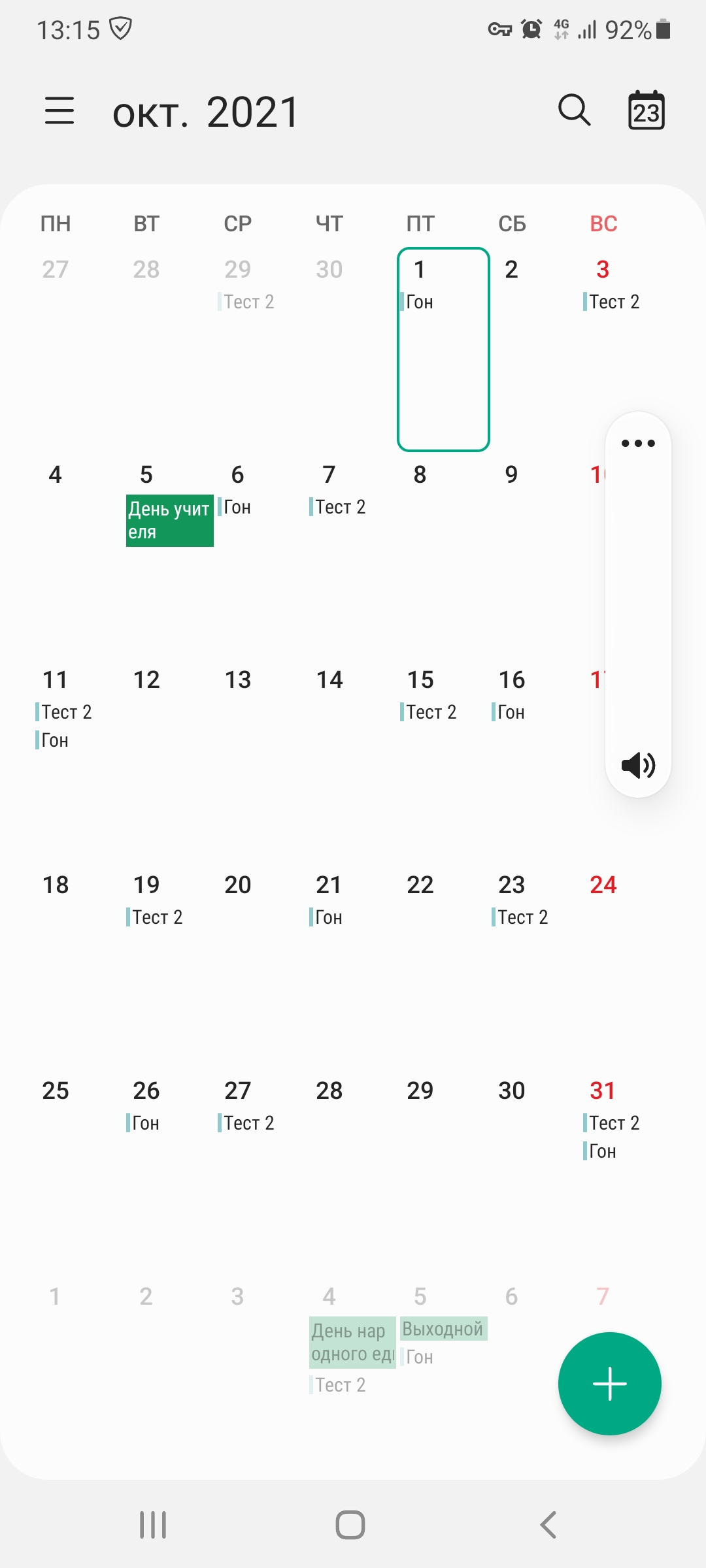Jump to today via the 23 calendar icon

click(646, 111)
